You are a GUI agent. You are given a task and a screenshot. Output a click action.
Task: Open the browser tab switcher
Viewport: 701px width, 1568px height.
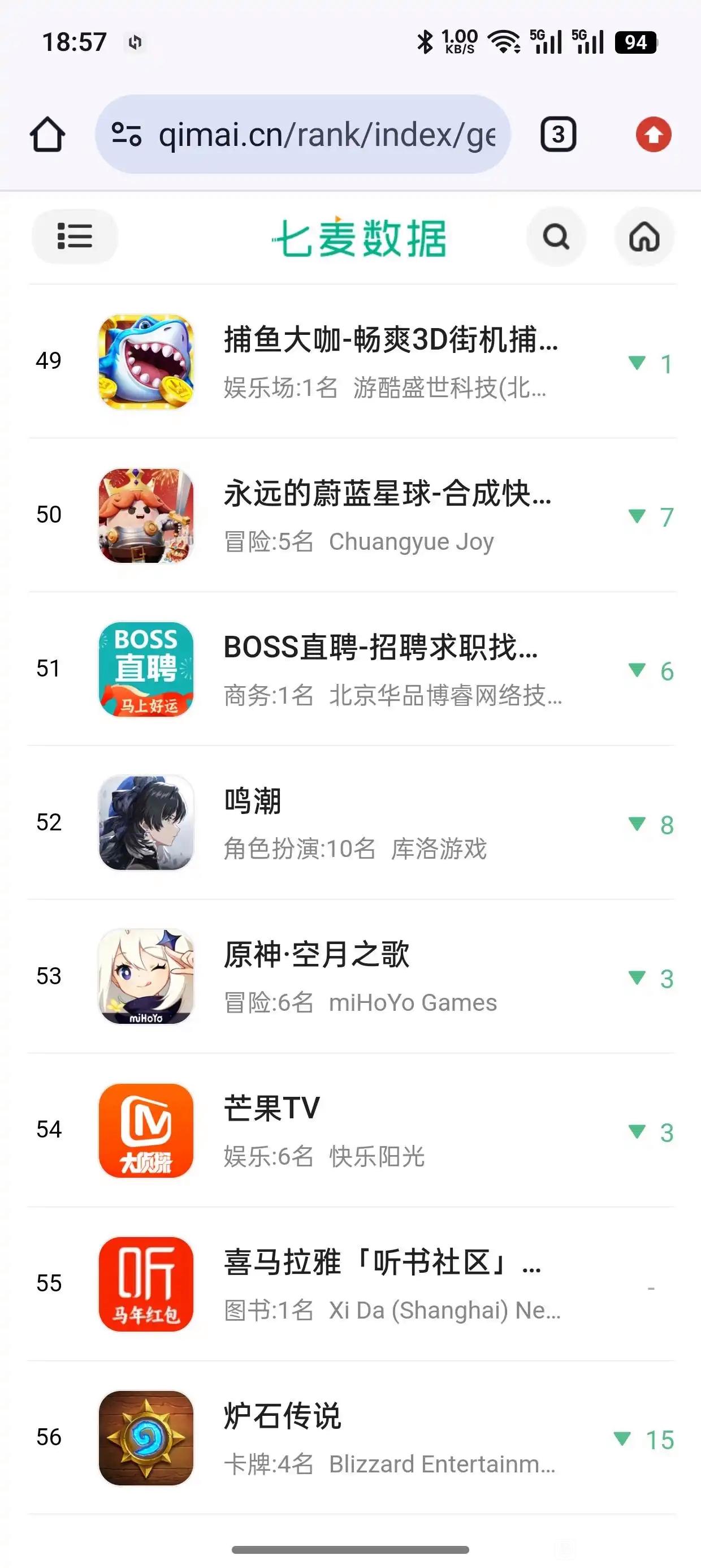tap(557, 134)
